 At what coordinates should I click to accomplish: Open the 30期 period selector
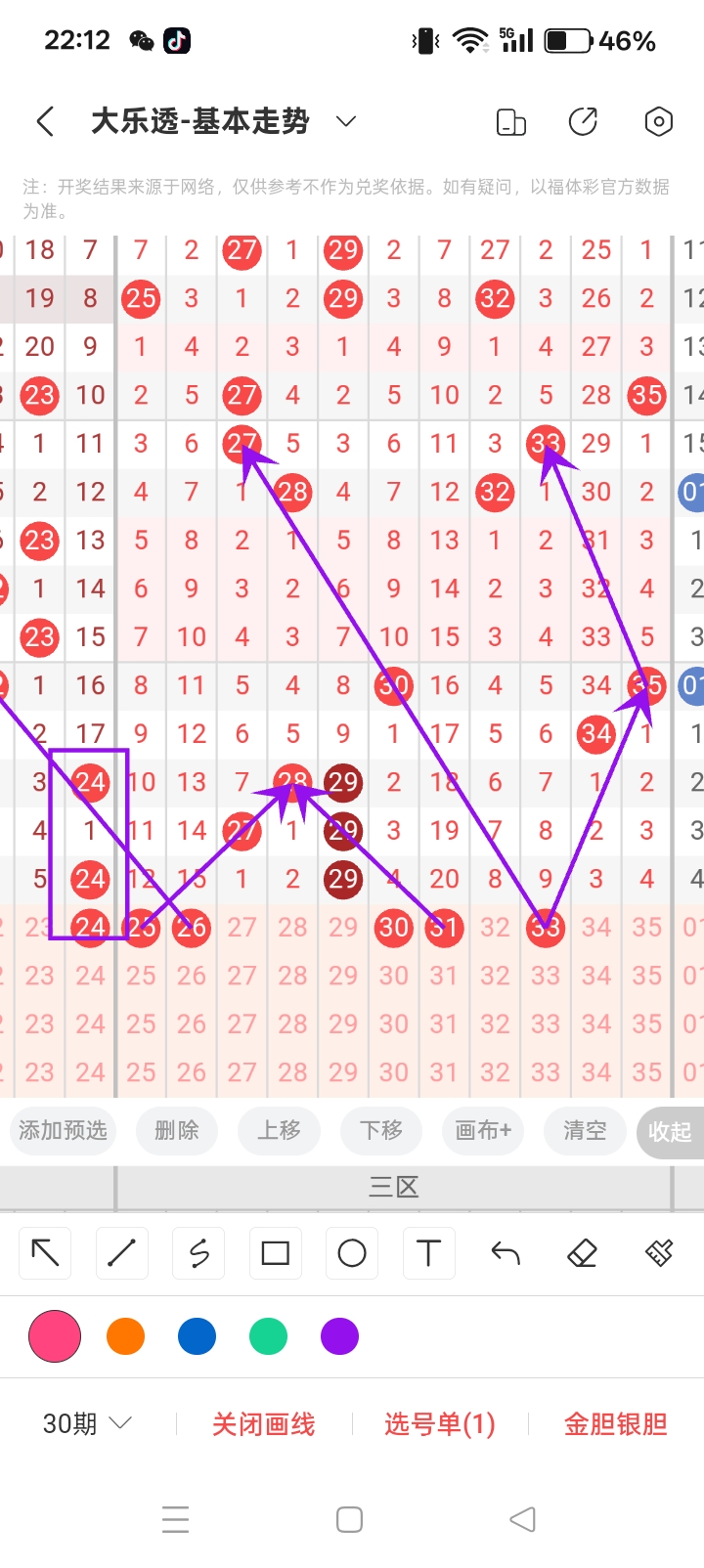click(x=86, y=1424)
